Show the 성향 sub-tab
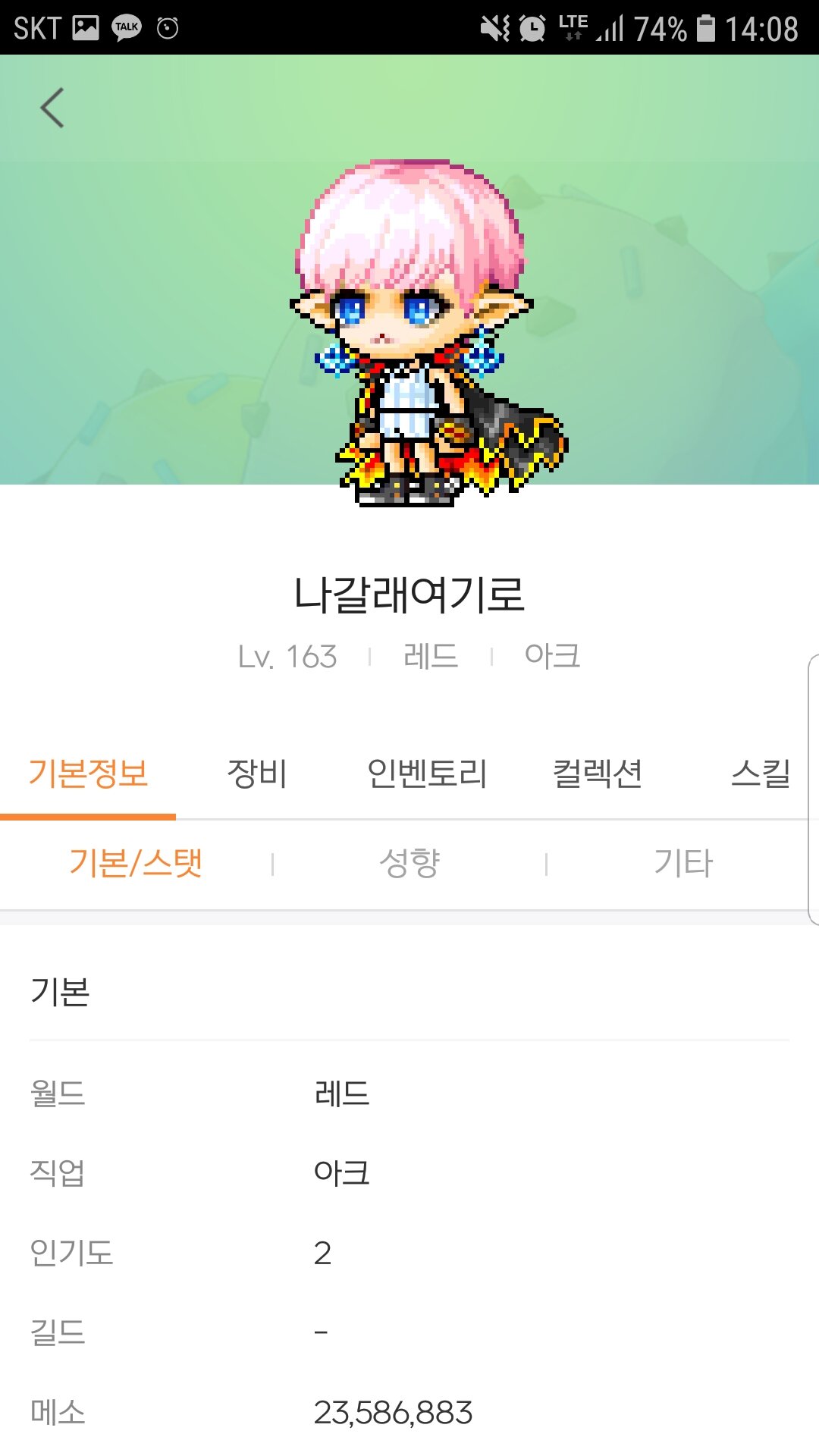The image size is (819, 1456). click(x=409, y=863)
